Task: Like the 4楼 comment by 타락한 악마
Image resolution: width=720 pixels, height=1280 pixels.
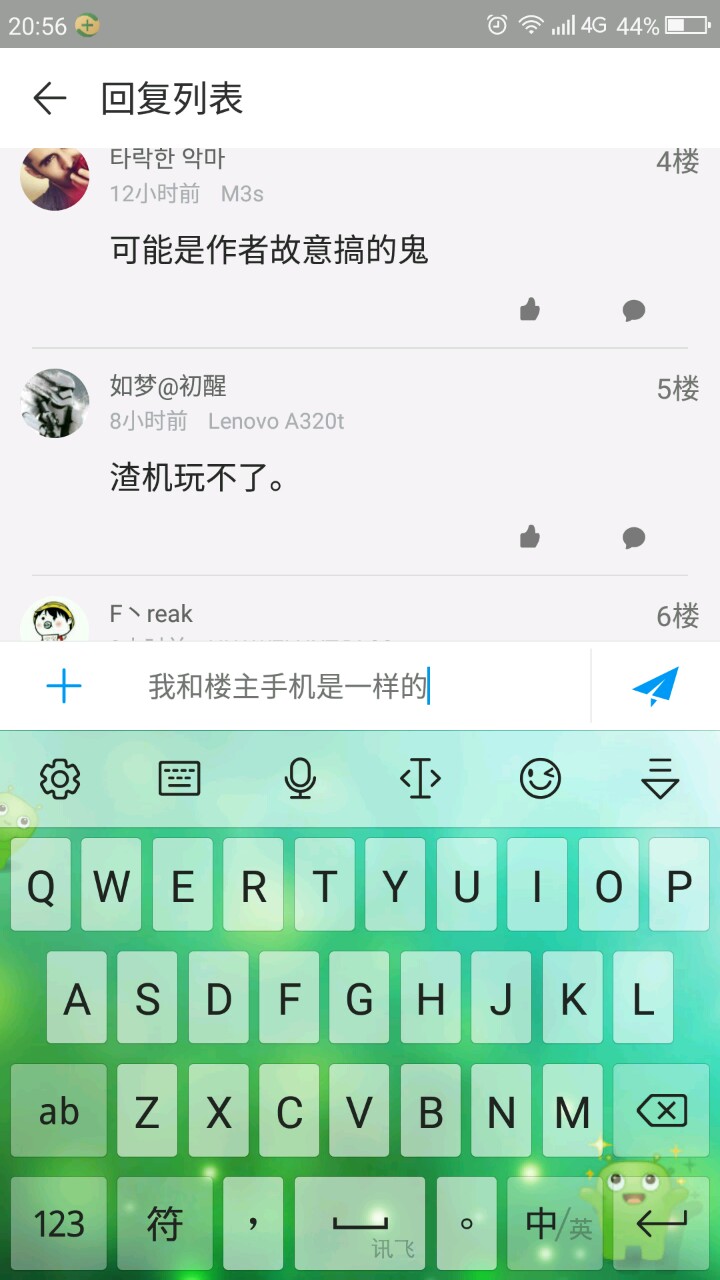Action: (530, 310)
